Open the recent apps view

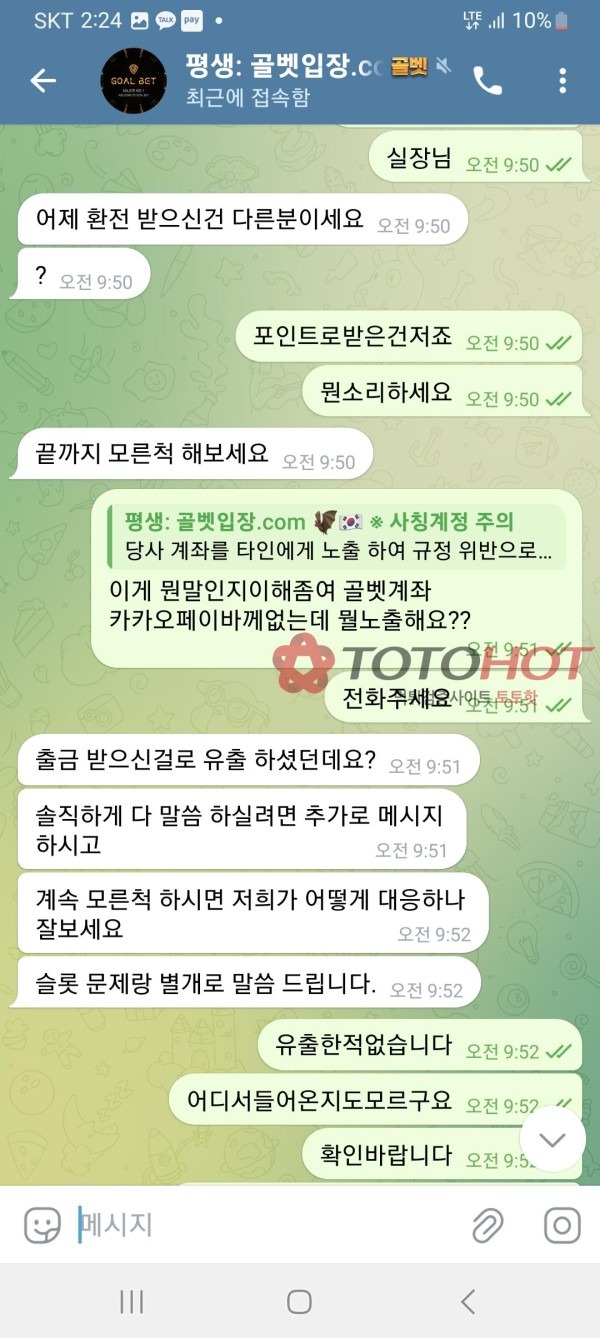tap(131, 1301)
